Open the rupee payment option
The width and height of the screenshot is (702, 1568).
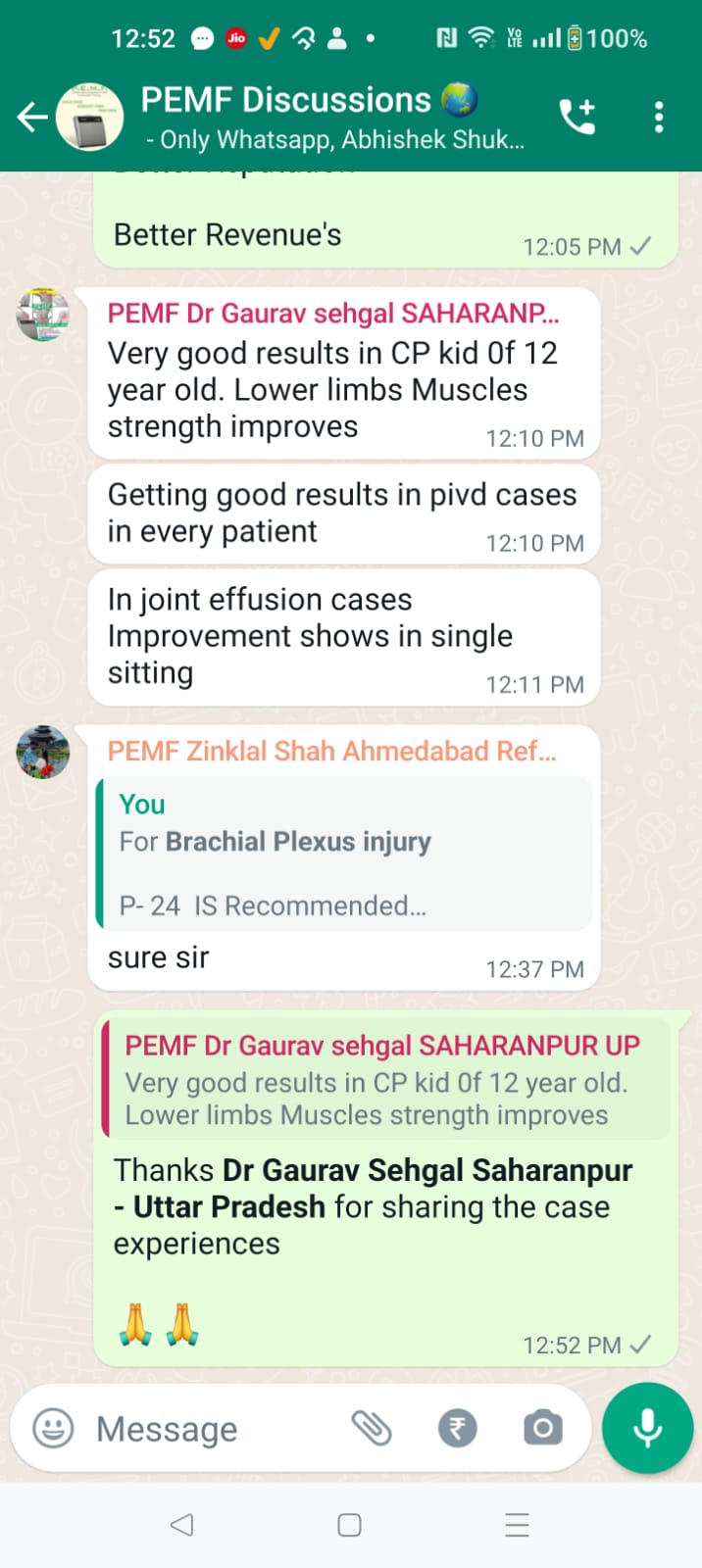457,1428
